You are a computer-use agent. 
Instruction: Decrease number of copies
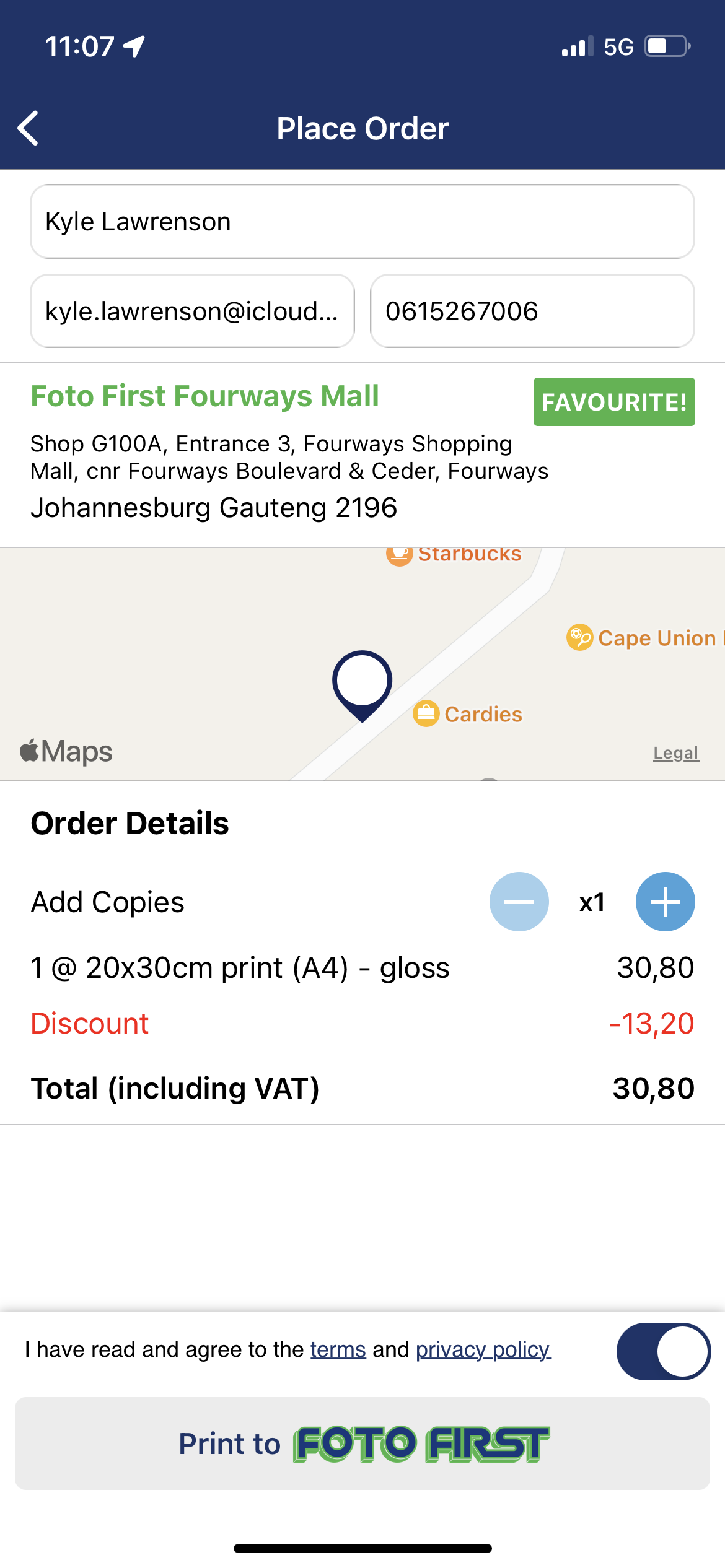[519, 902]
